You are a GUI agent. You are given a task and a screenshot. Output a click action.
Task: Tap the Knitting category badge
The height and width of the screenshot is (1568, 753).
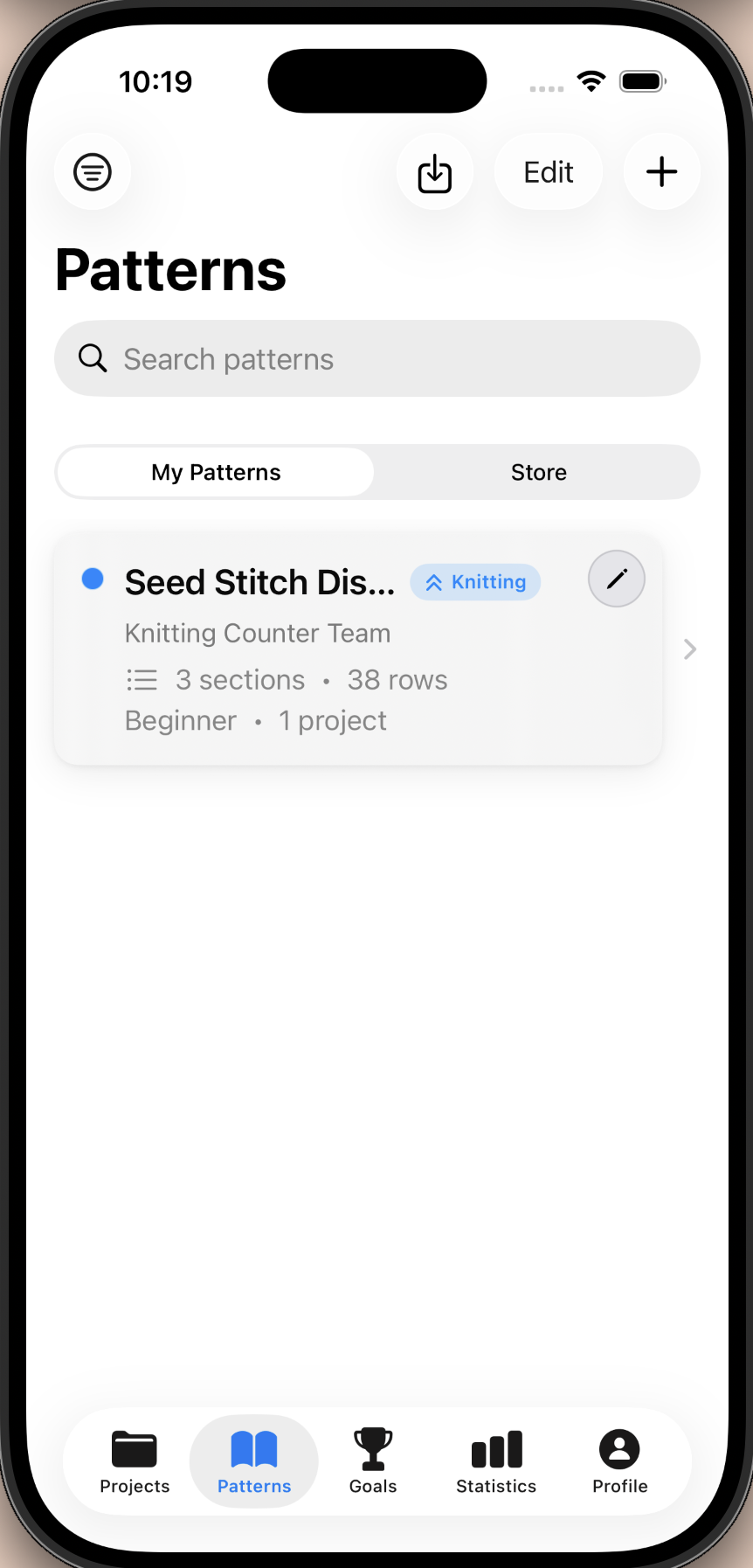[475, 581]
